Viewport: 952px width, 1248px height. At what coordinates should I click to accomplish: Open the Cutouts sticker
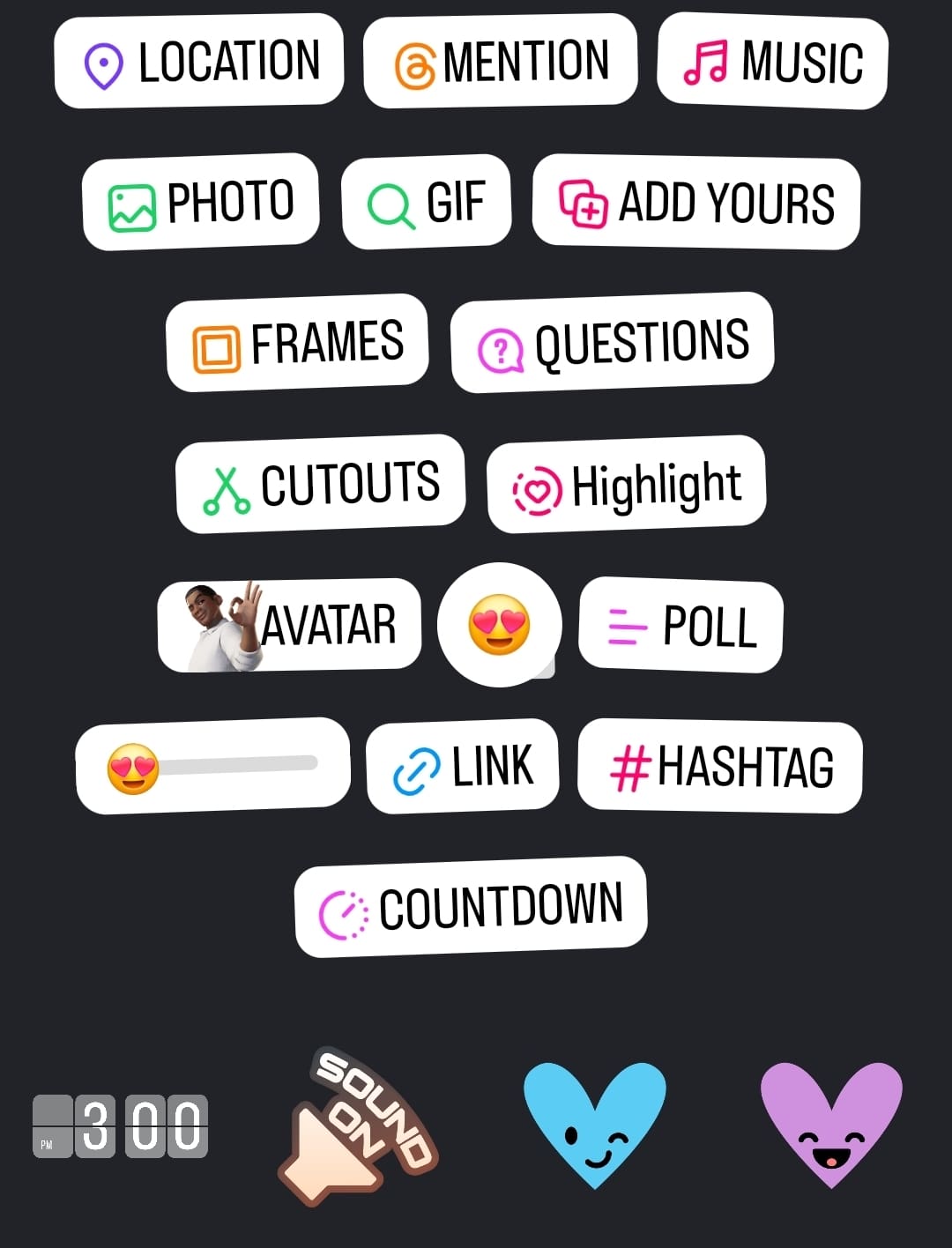[x=320, y=484]
